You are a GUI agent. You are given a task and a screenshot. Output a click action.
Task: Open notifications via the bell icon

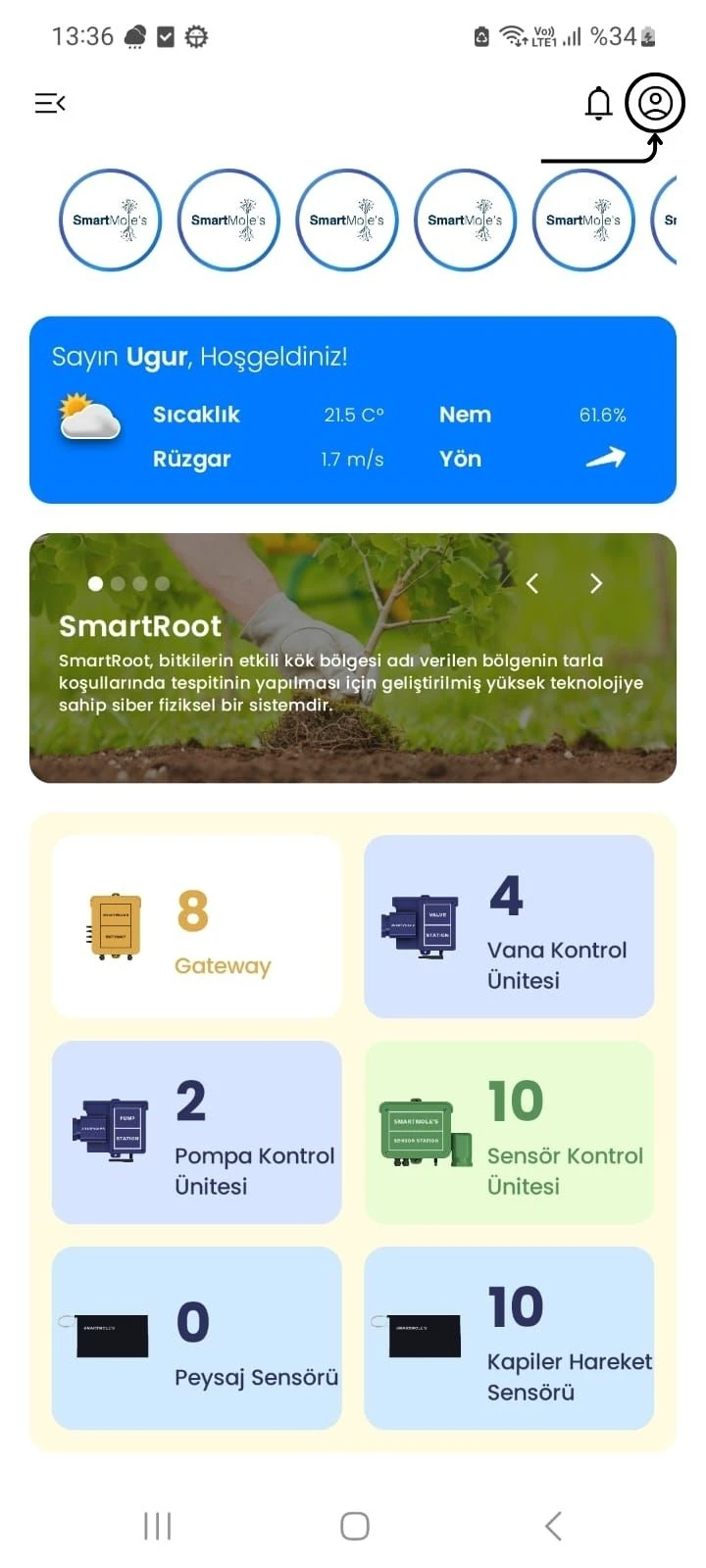point(597,103)
